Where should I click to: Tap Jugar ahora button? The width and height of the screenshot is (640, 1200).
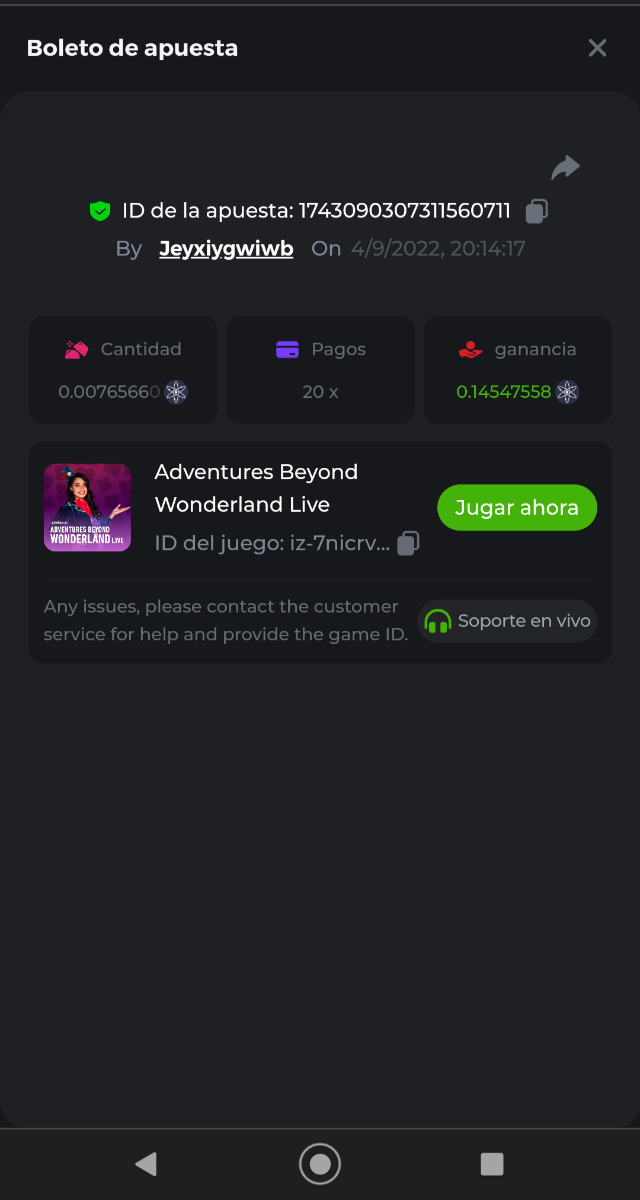(516, 508)
